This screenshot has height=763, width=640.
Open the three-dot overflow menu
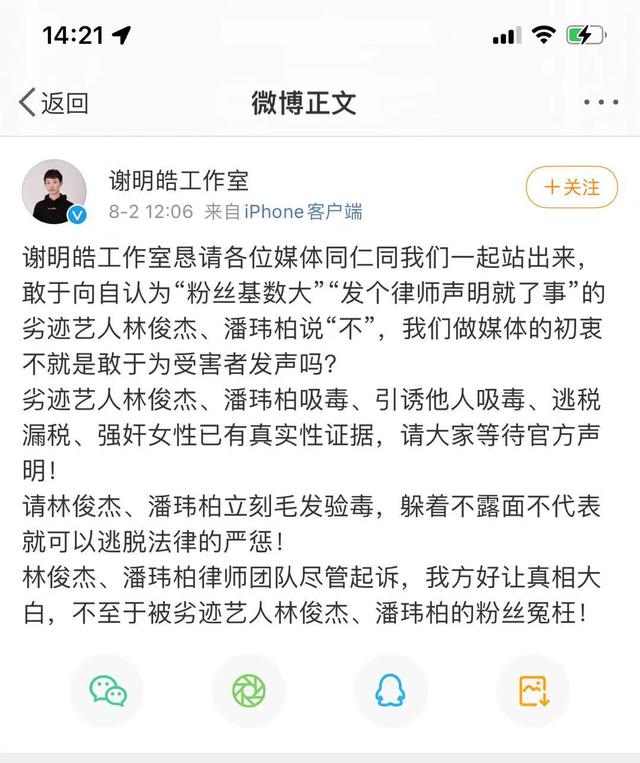[x=600, y=102]
